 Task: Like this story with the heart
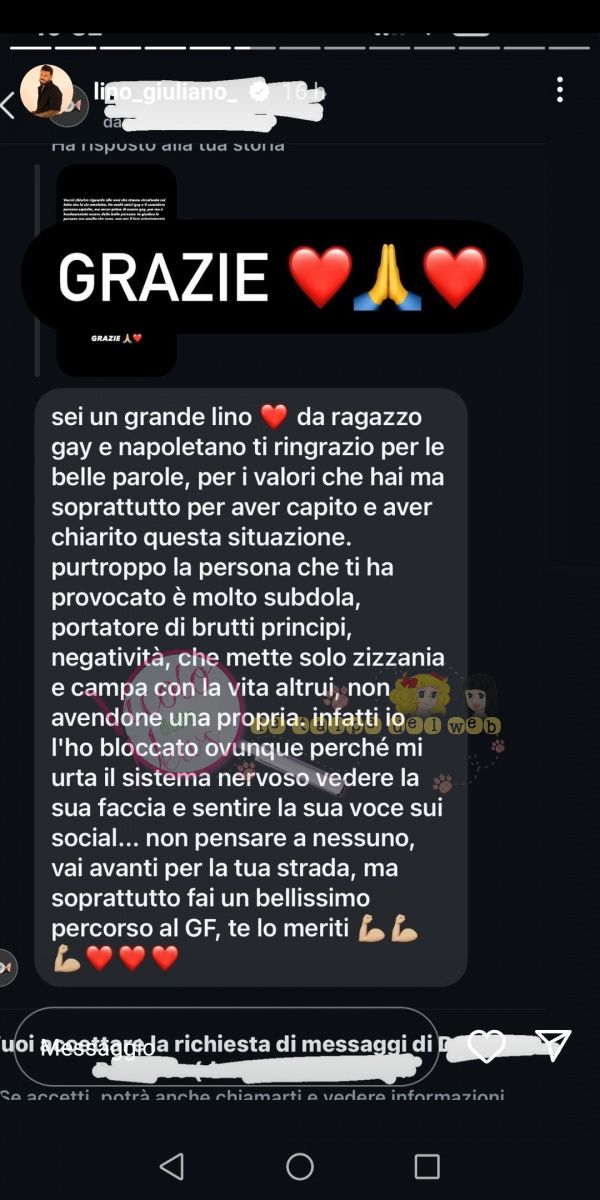(x=487, y=1046)
